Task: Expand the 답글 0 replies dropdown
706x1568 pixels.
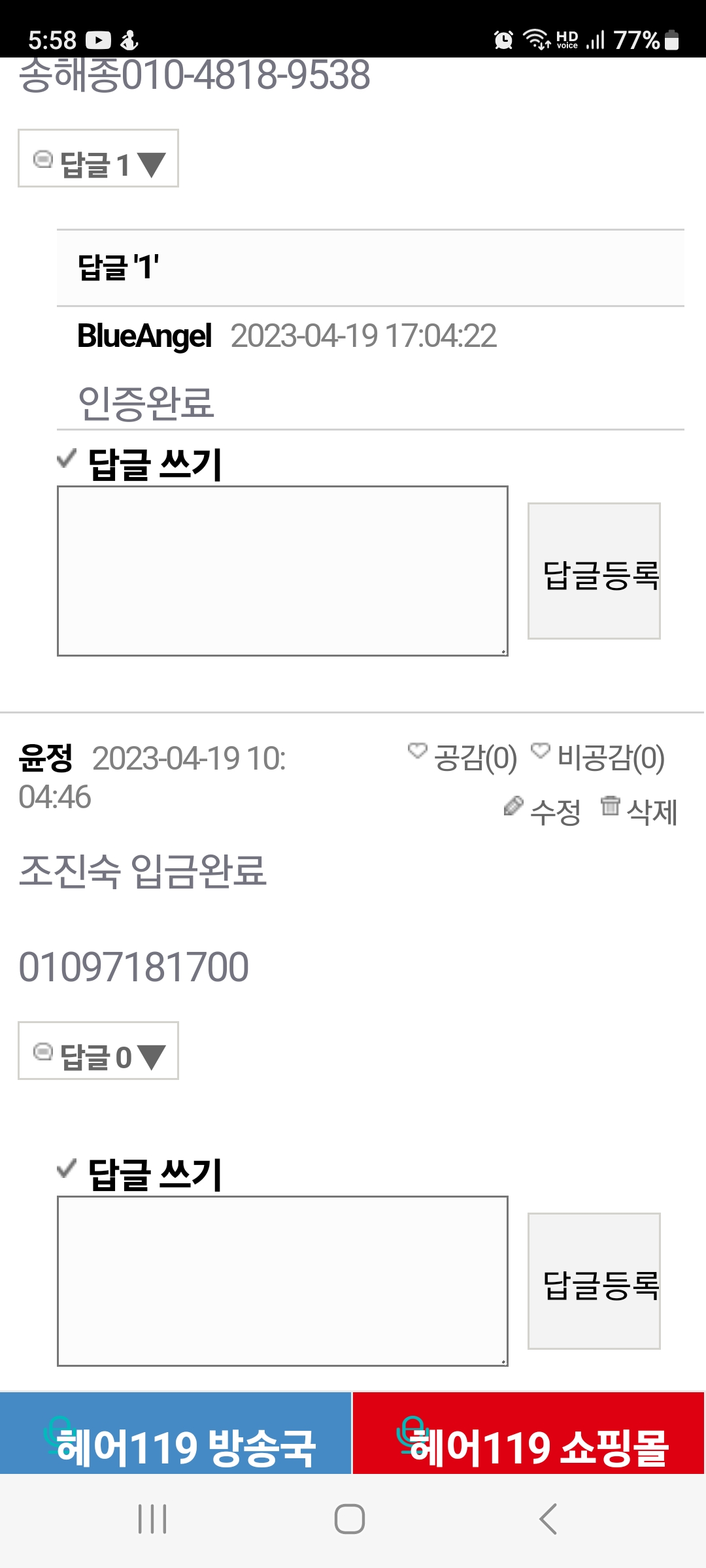Action: [98, 1051]
